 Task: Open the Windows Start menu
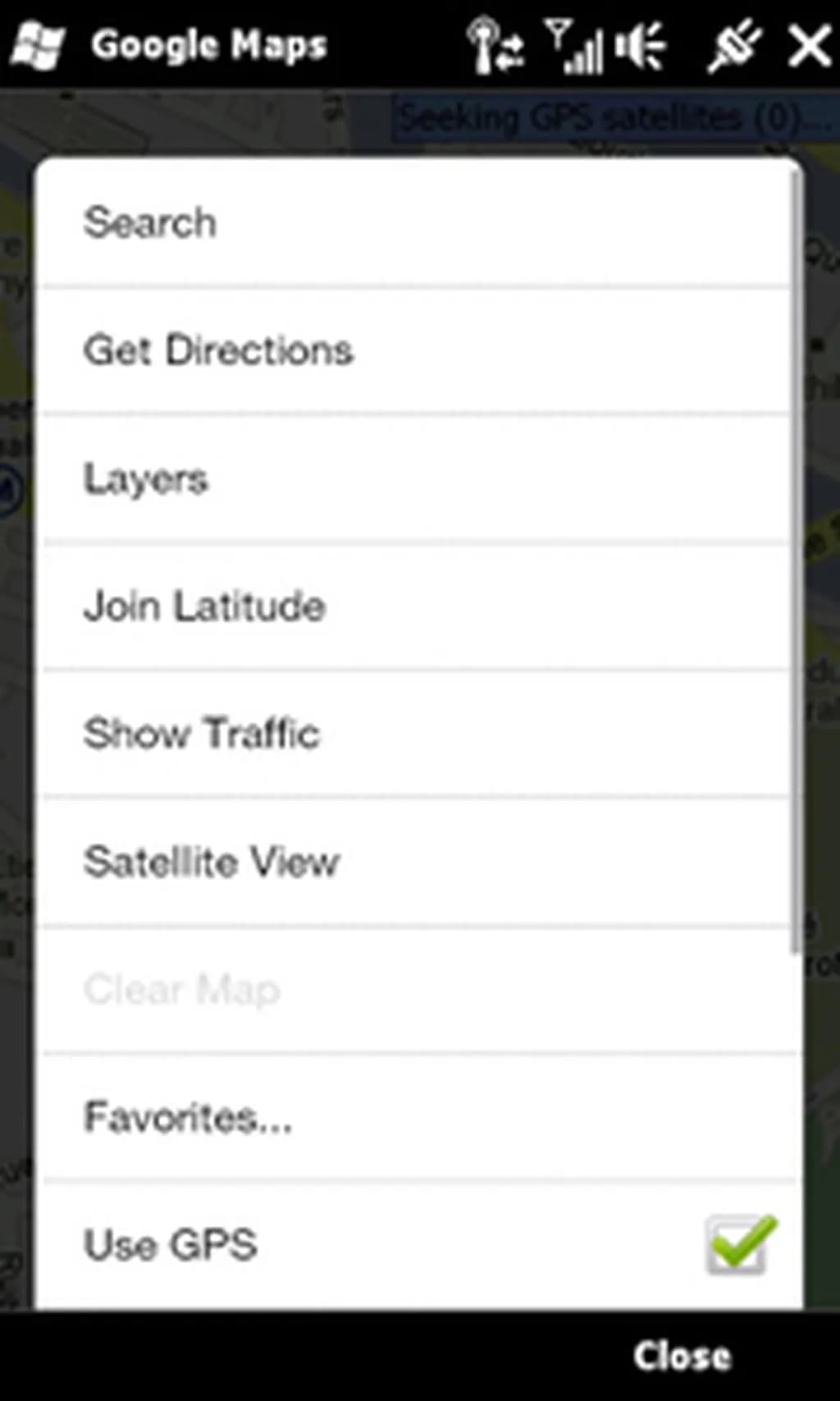pos(38,46)
